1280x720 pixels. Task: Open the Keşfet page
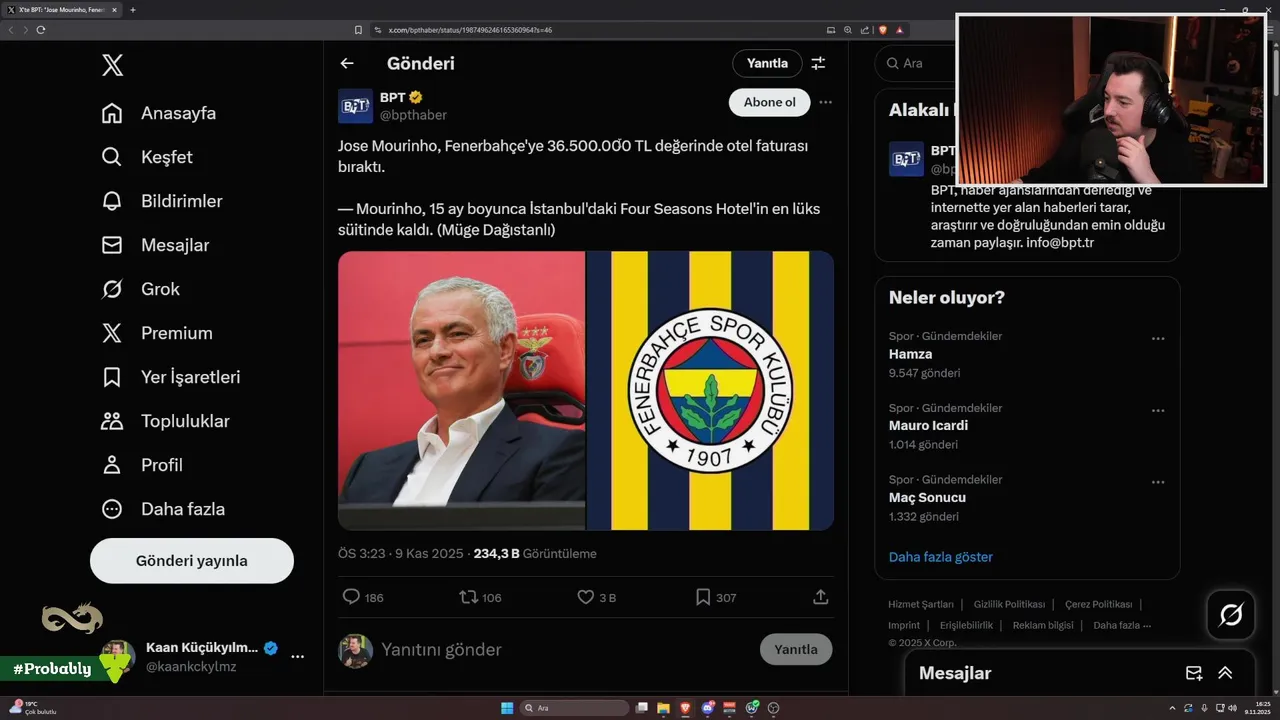(148, 157)
